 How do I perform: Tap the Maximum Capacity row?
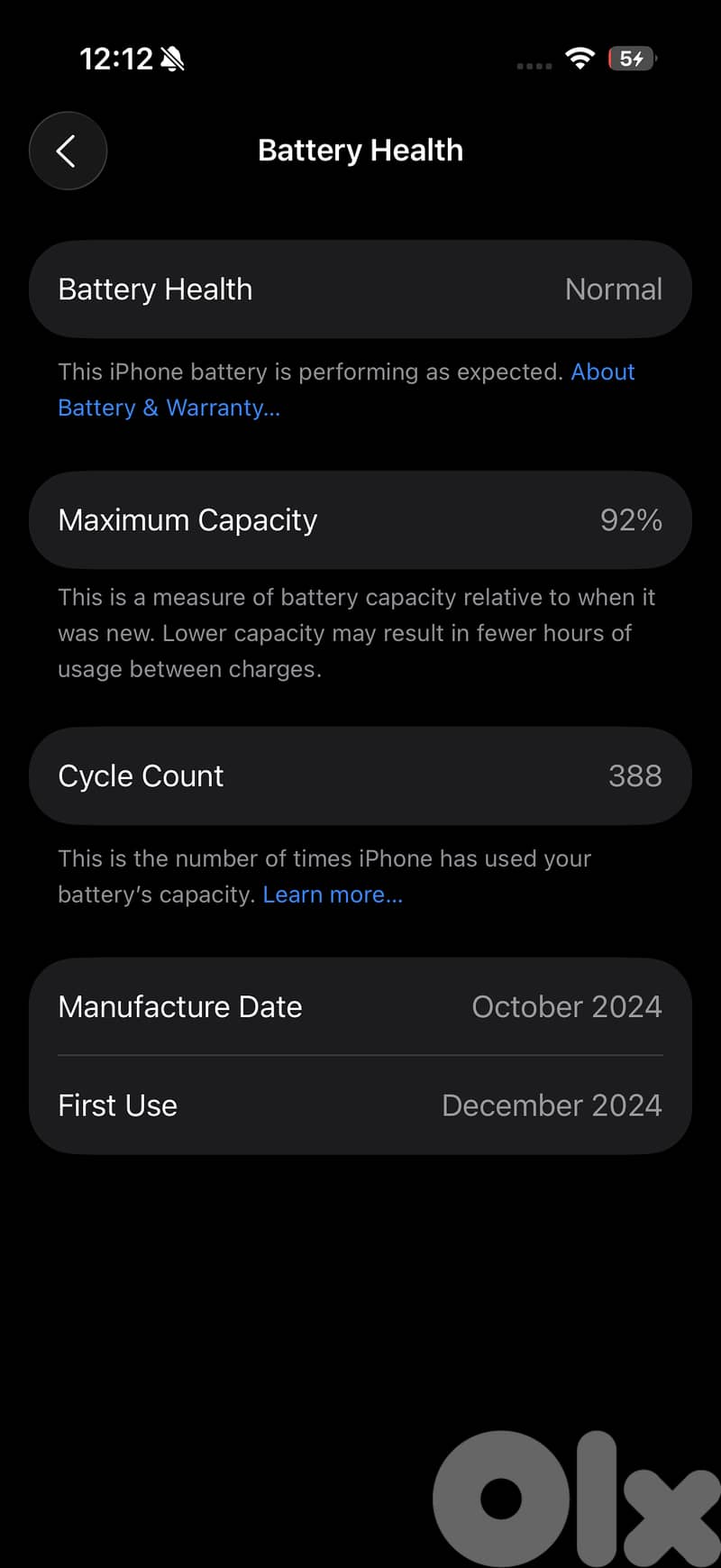tap(360, 519)
